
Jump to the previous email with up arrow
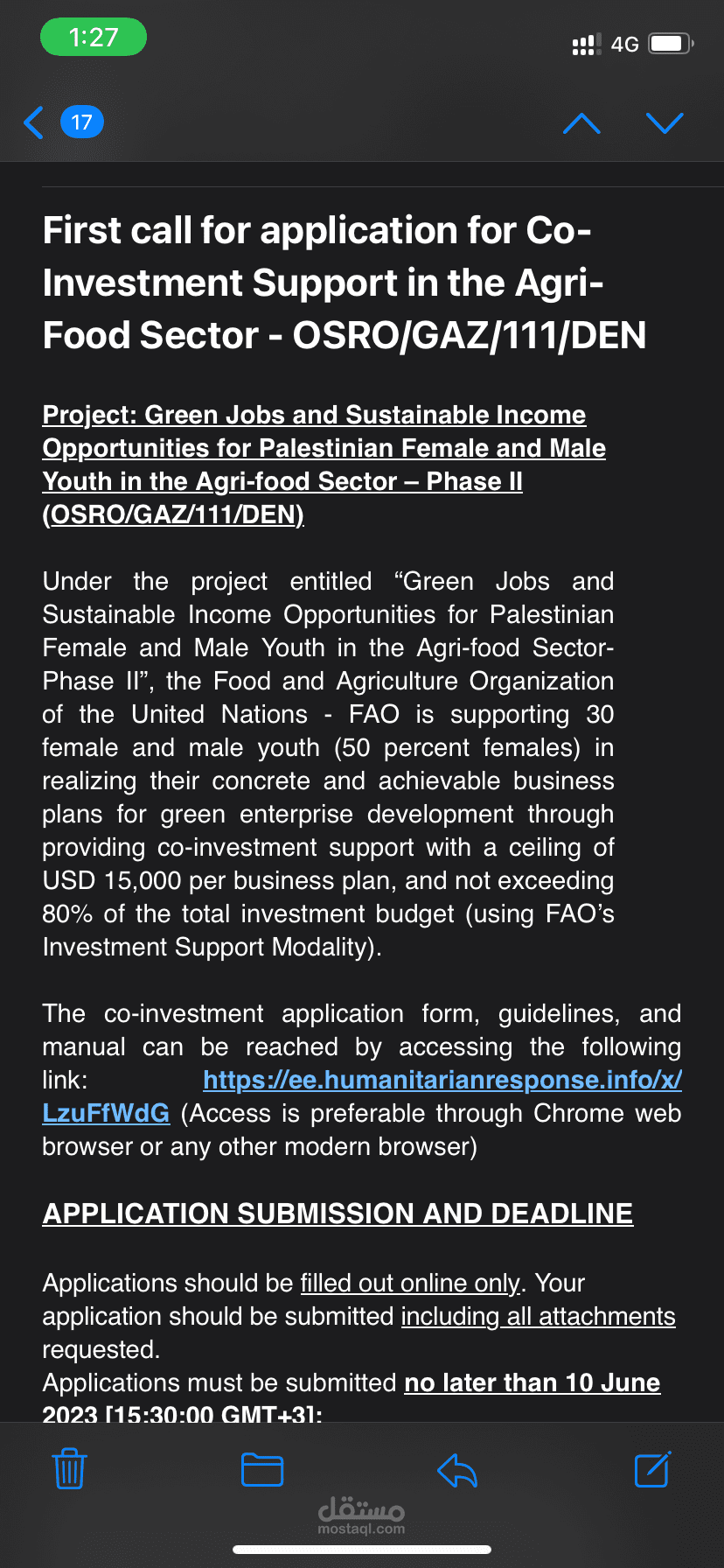coord(581,123)
